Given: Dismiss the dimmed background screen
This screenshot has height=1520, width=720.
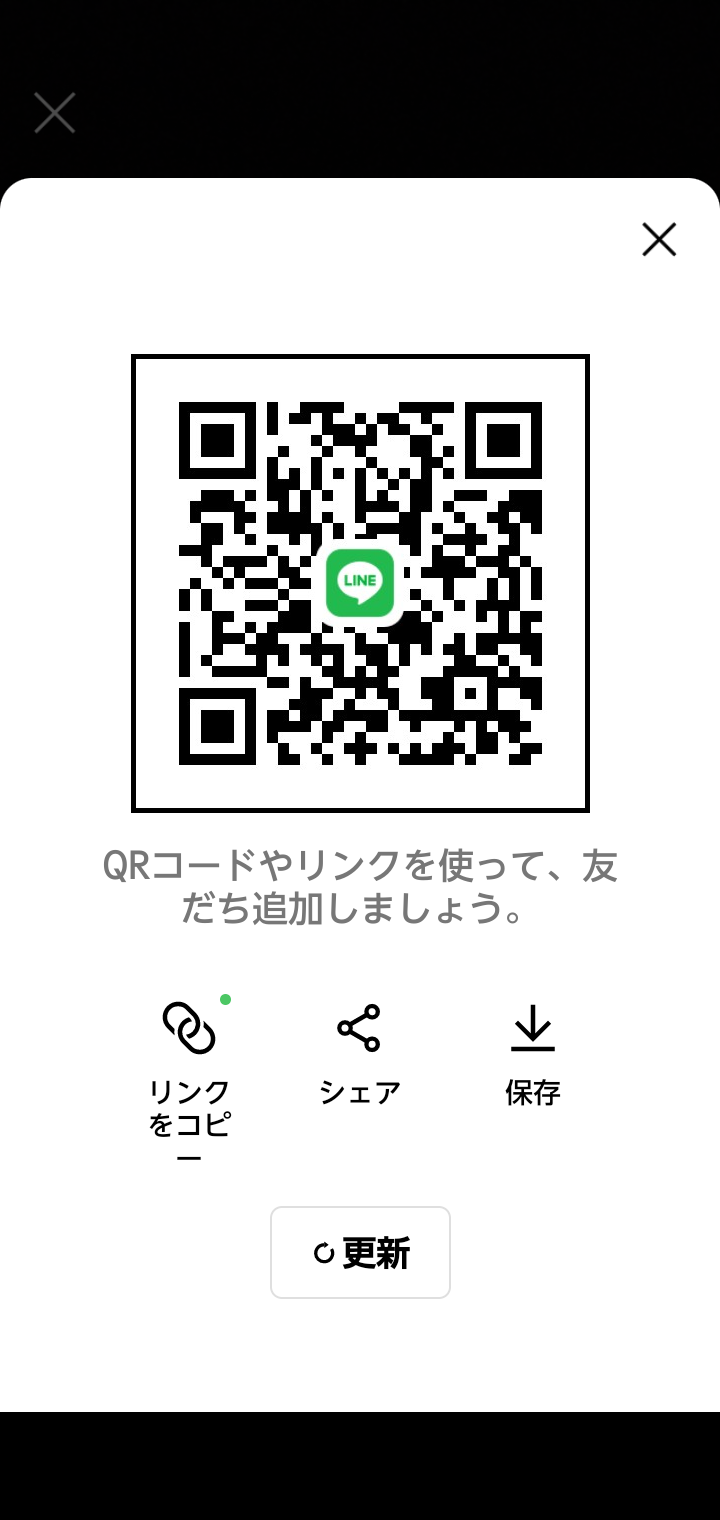Looking at the screenshot, I should point(55,113).
